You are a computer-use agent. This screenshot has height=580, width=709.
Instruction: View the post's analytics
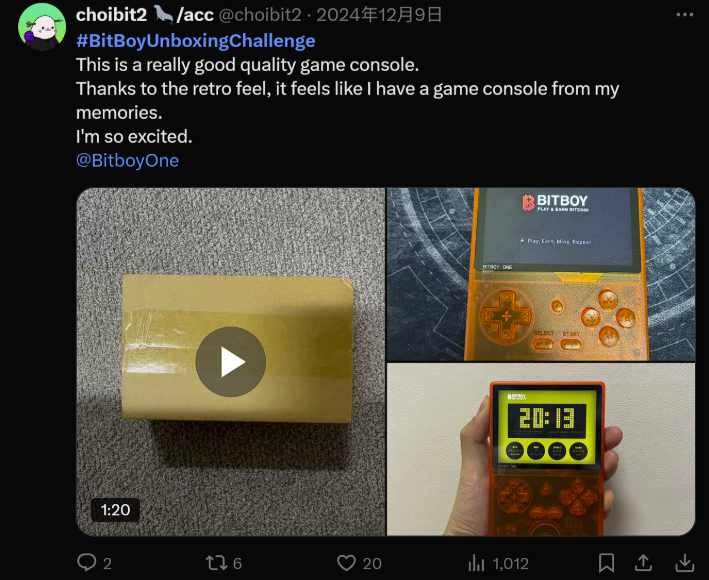pos(478,562)
